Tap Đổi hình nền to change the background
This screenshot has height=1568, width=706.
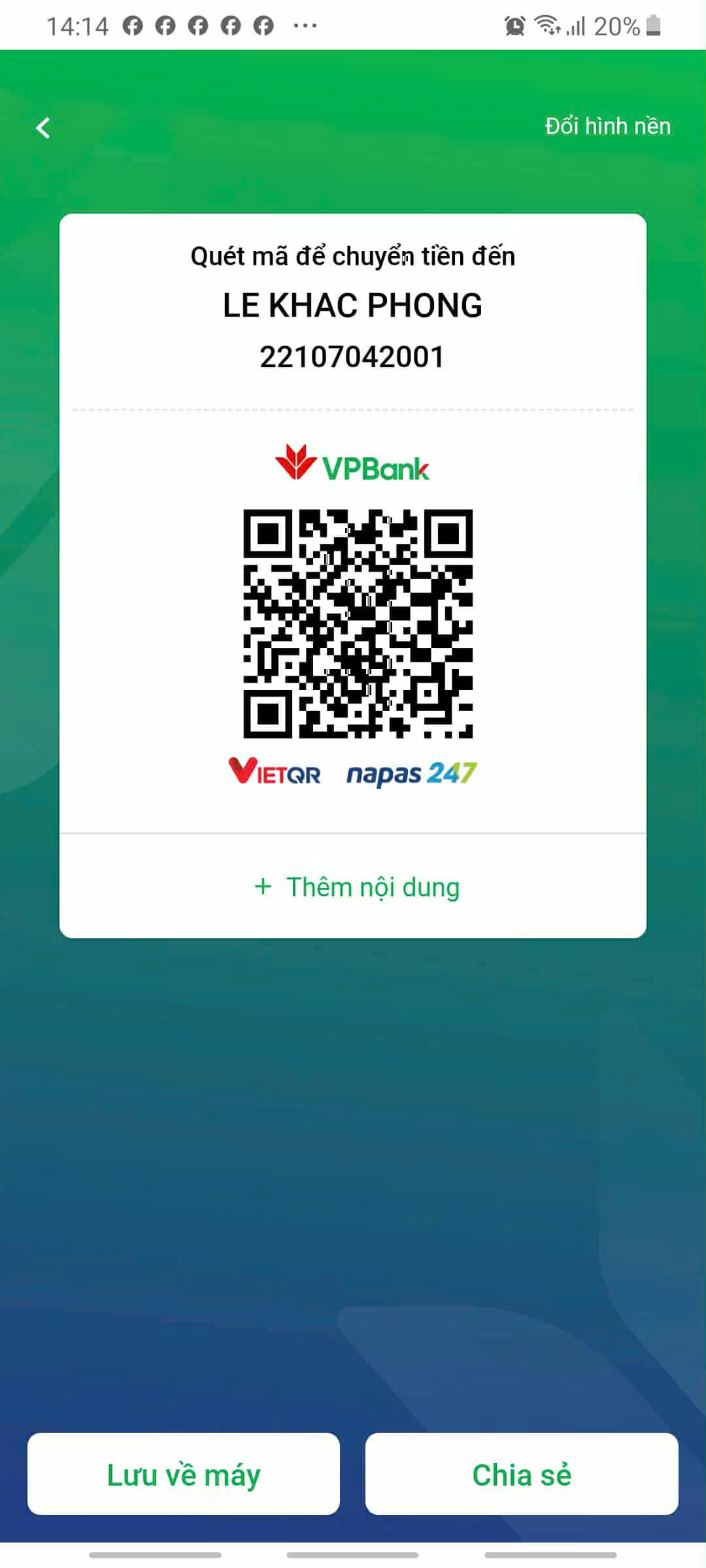click(607, 126)
